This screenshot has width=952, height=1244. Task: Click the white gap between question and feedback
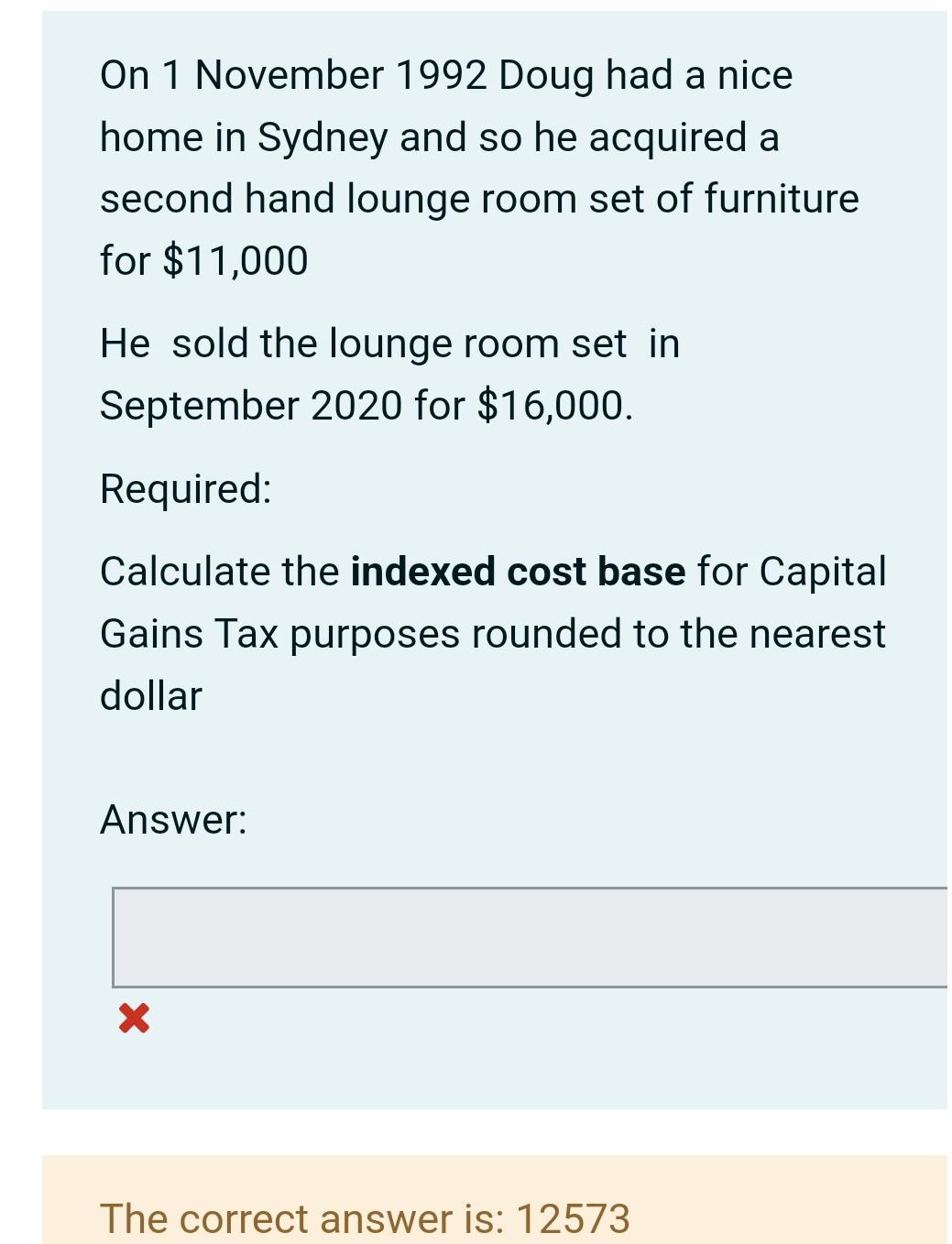click(476, 1133)
